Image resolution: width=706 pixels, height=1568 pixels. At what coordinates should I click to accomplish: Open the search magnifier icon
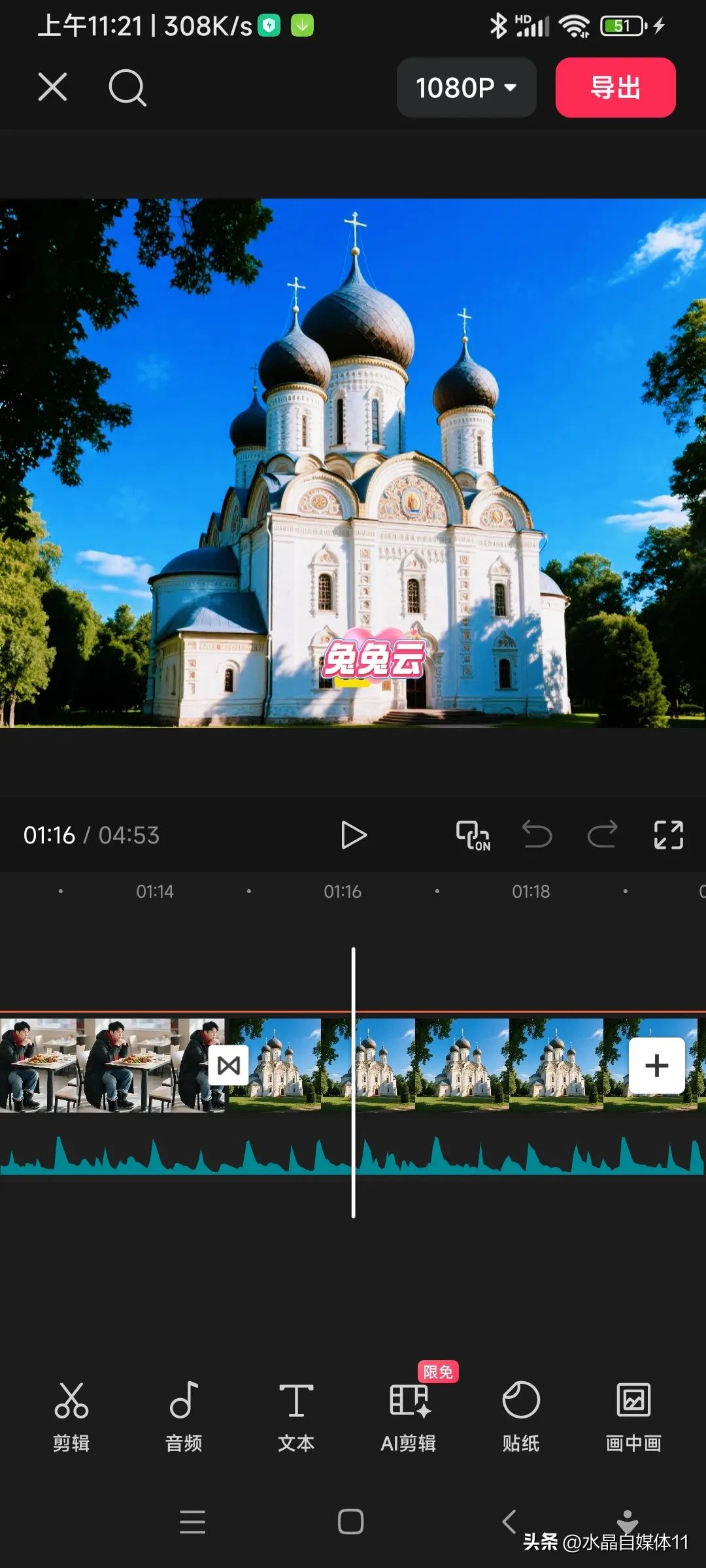click(127, 87)
